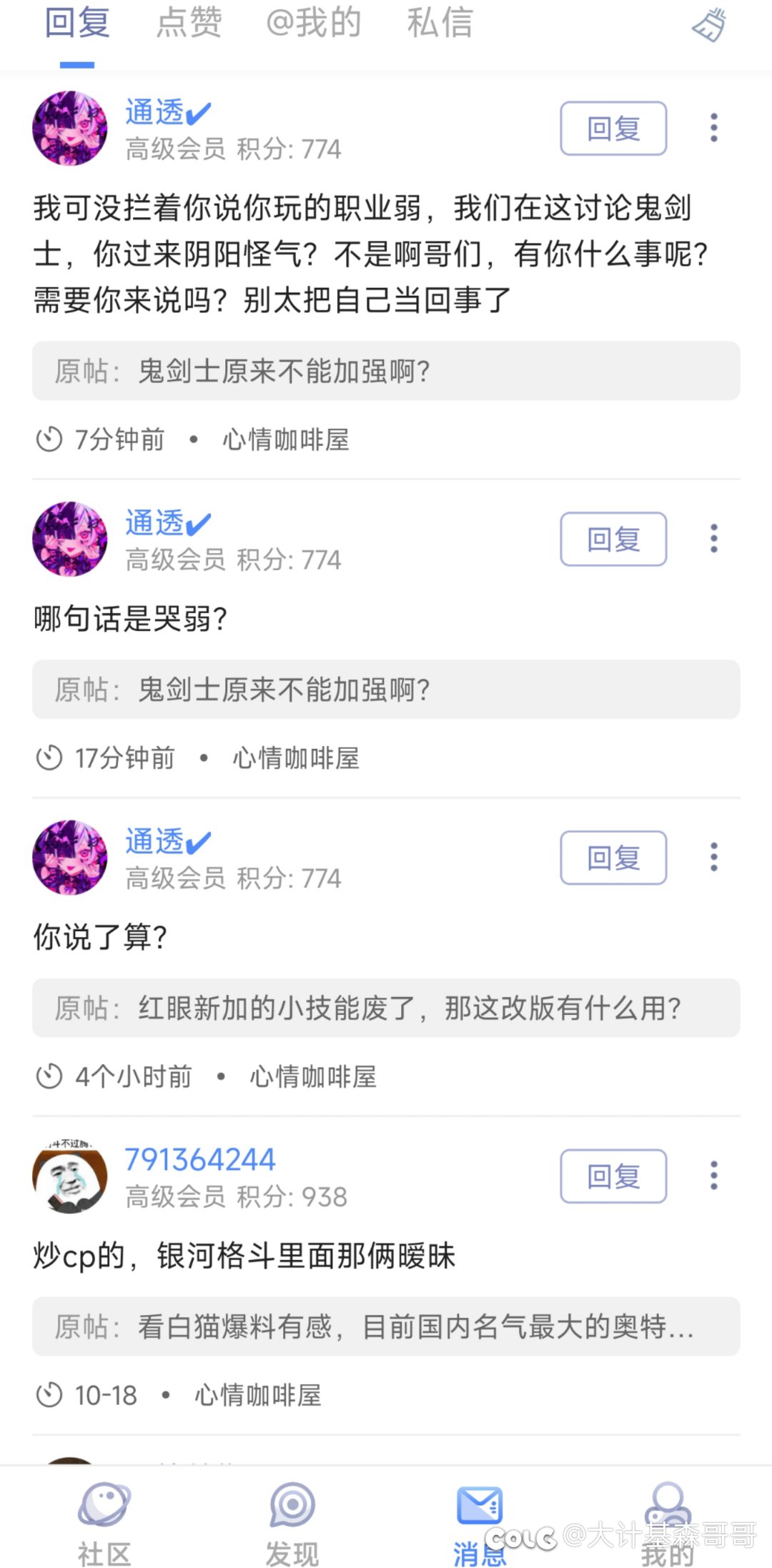
Task: Open original post 看白猫爆料有感
Action: point(386,1327)
